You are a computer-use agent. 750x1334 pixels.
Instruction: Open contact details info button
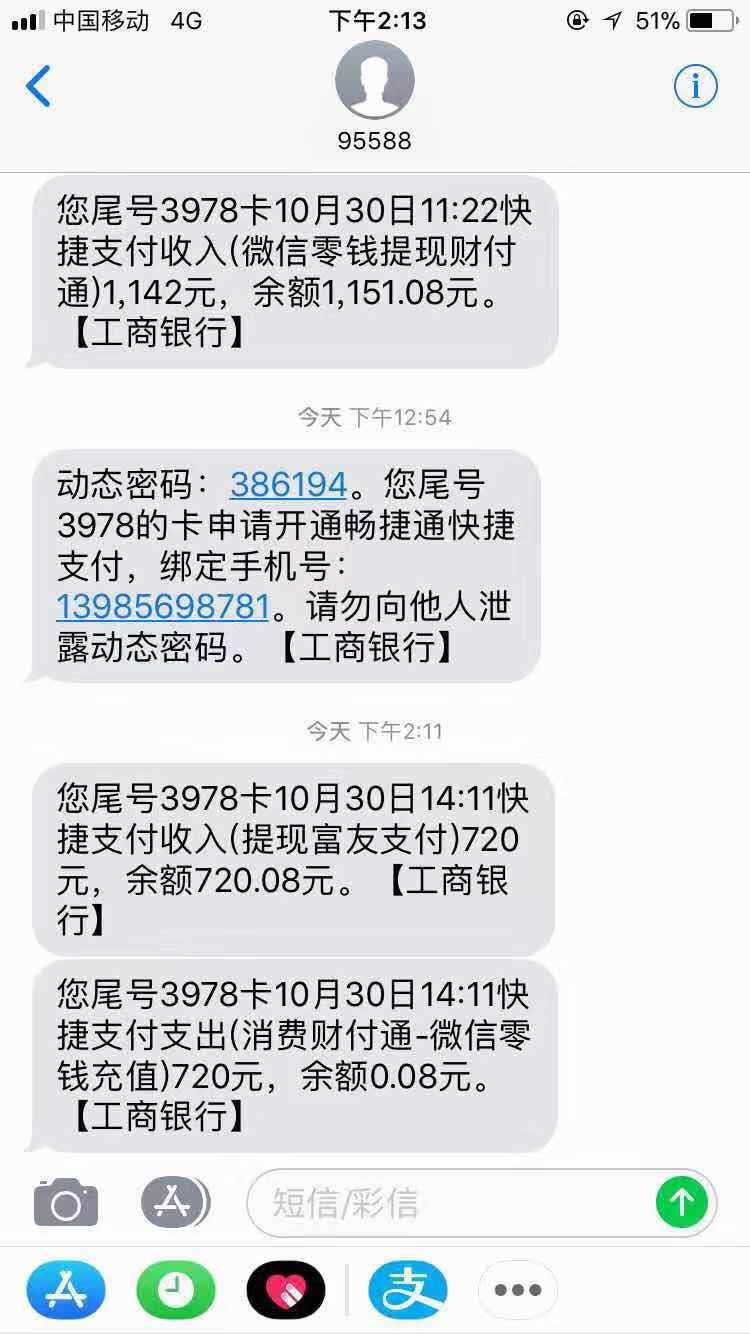[696, 86]
